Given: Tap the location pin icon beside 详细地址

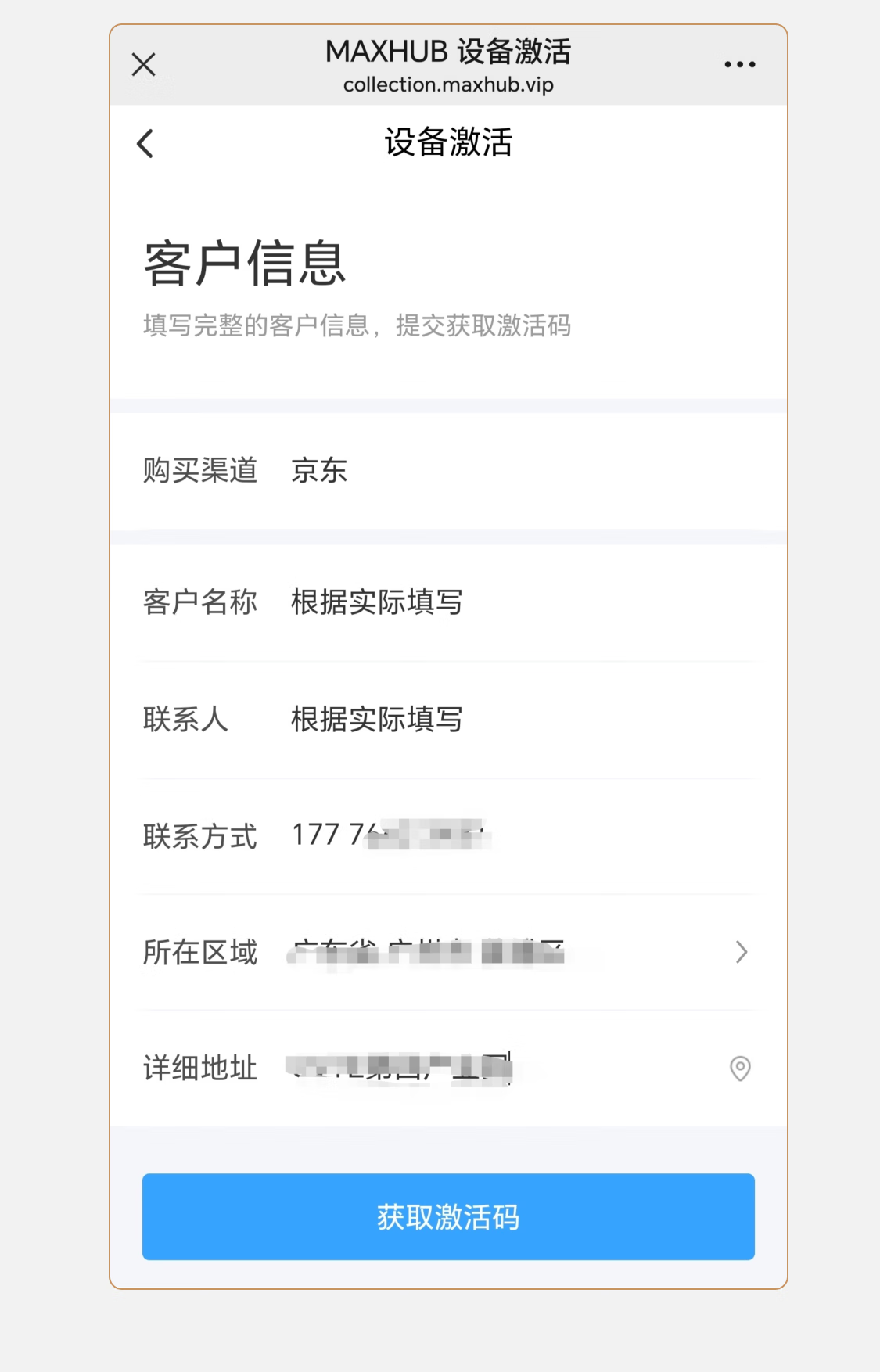Looking at the screenshot, I should coord(739,1068).
